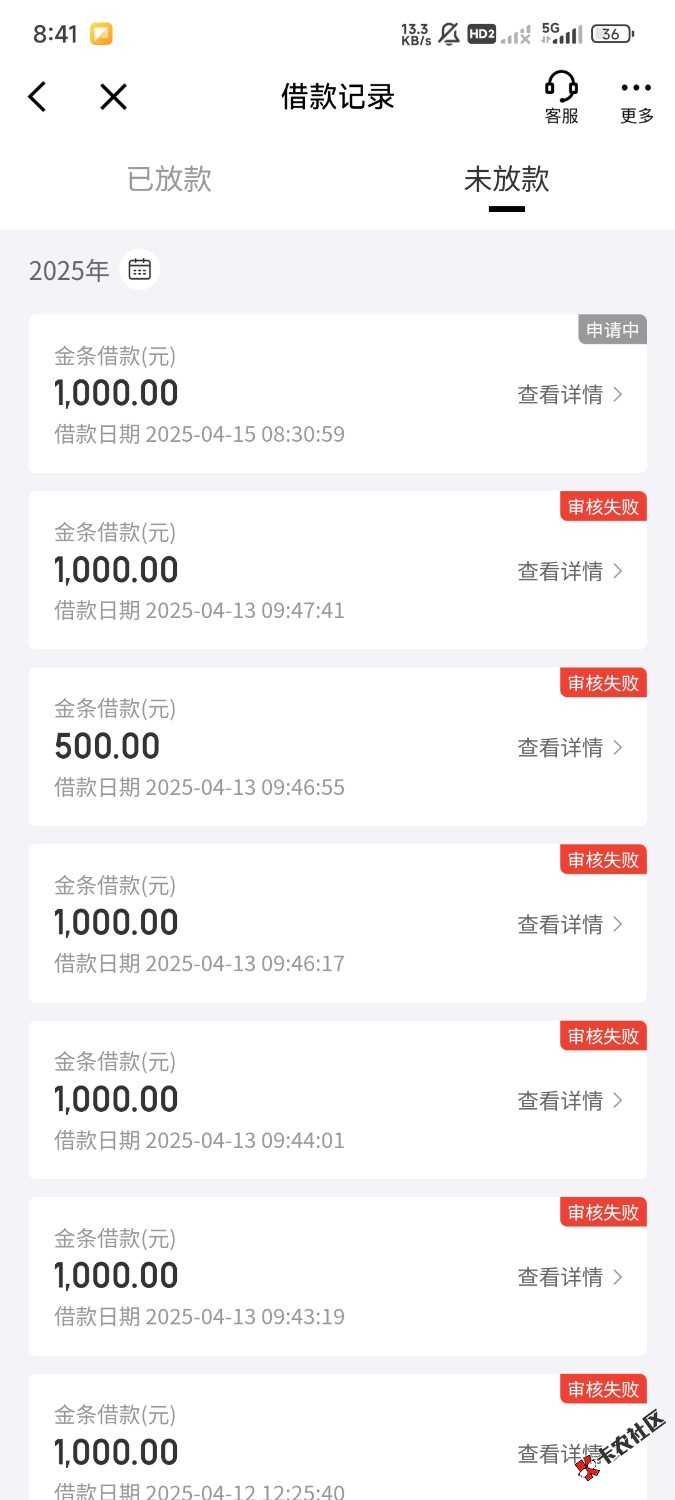View details of the 500.00 loan
The height and width of the screenshot is (1500, 675).
(570, 748)
